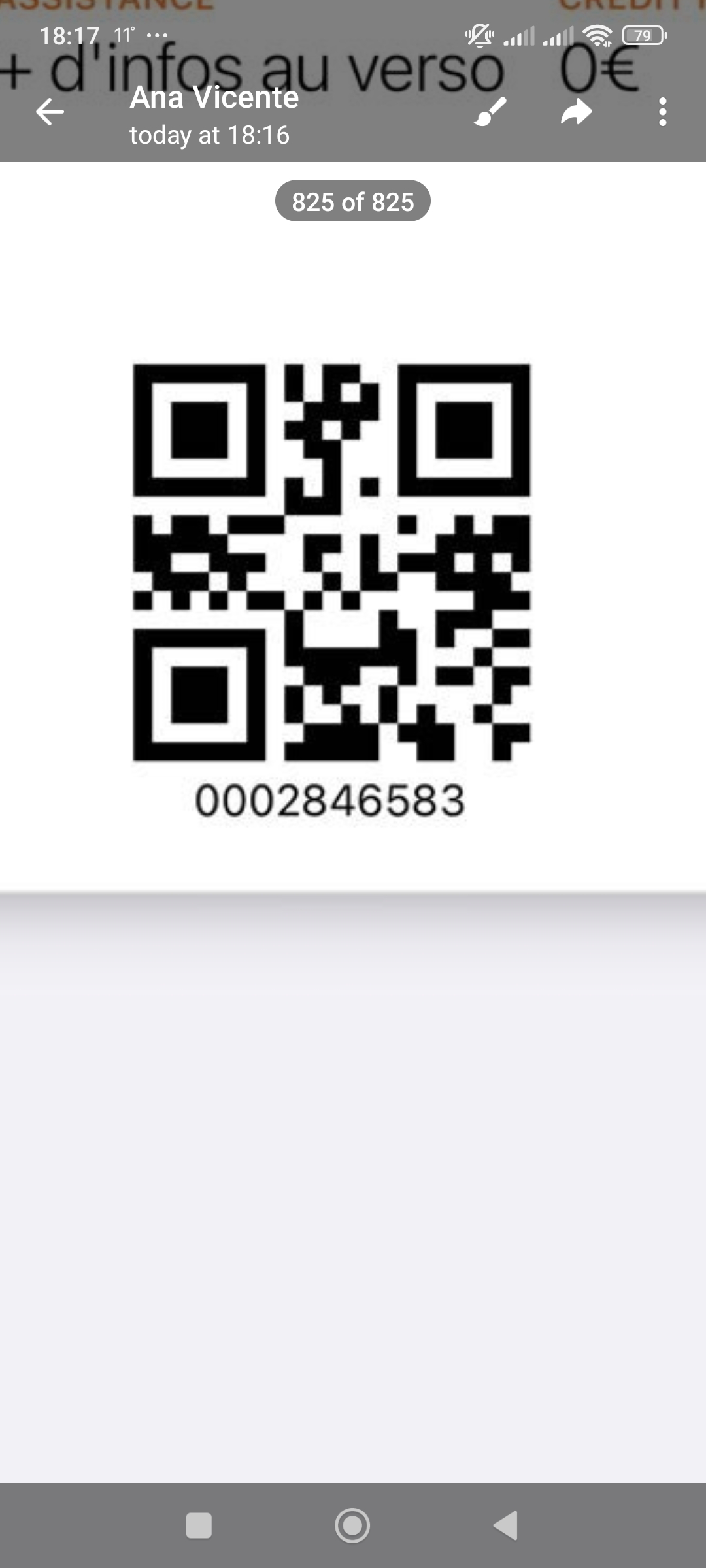Tap the system home button
Image resolution: width=706 pixels, height=1568 pixels.
coord(352,1526)
